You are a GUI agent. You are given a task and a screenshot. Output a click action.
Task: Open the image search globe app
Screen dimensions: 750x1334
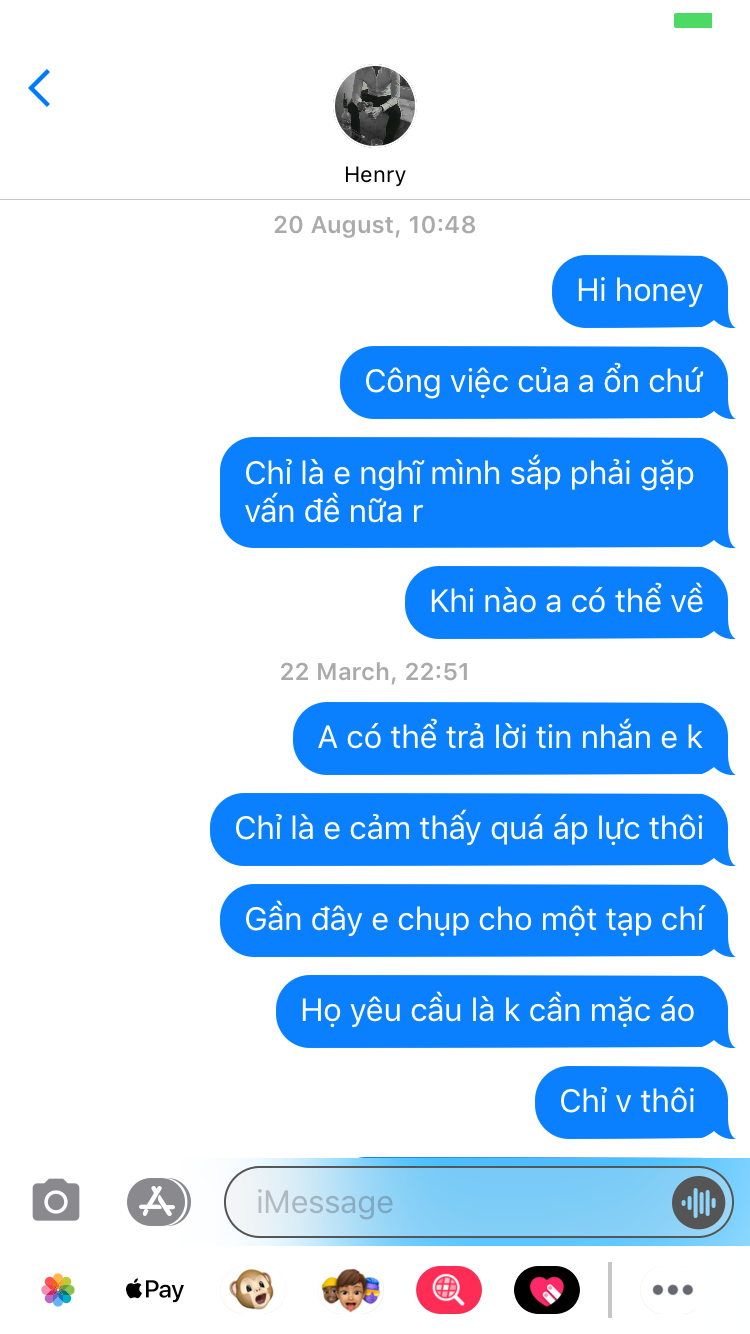[448, 1289]
